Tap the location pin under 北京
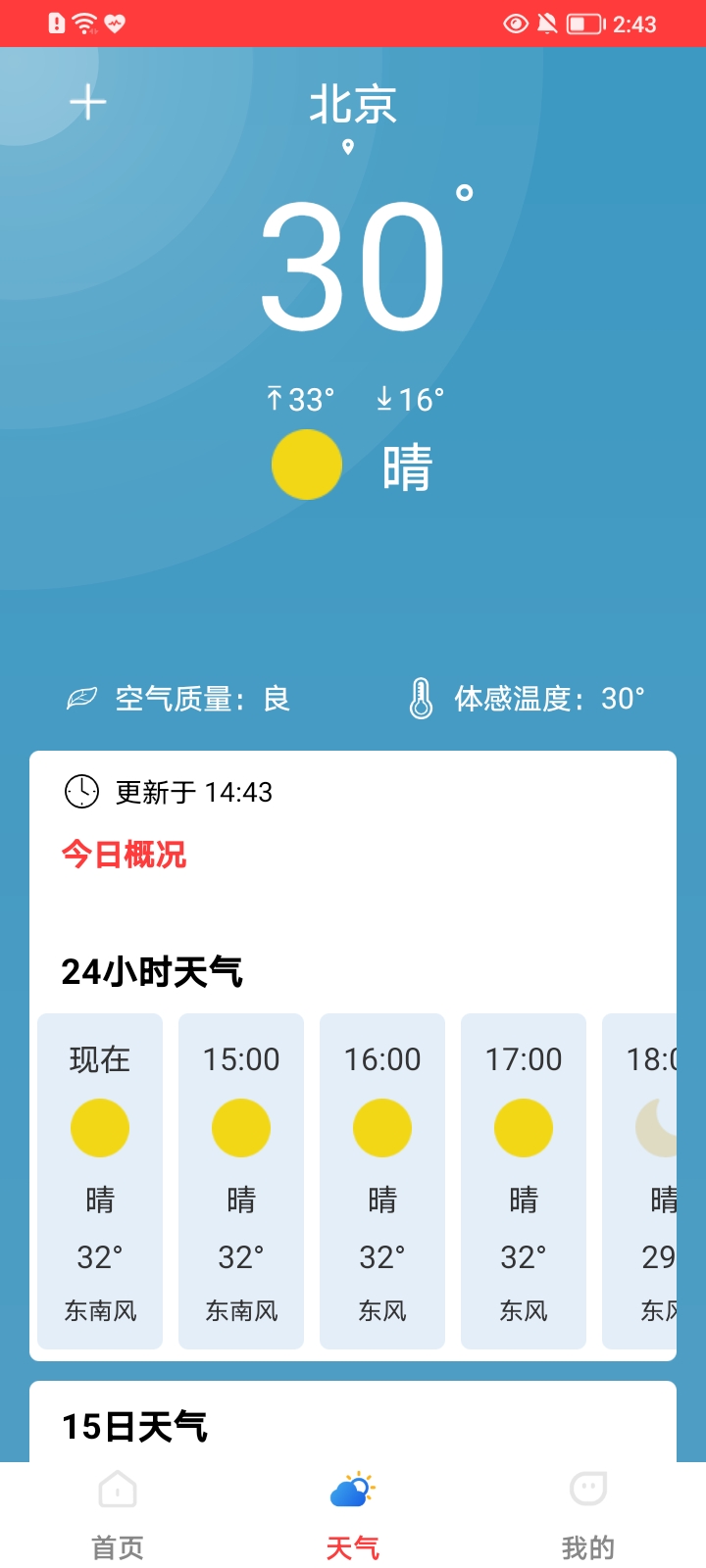Image resolution: width=706 pixels, height=1568 pixels. point(349,147)
